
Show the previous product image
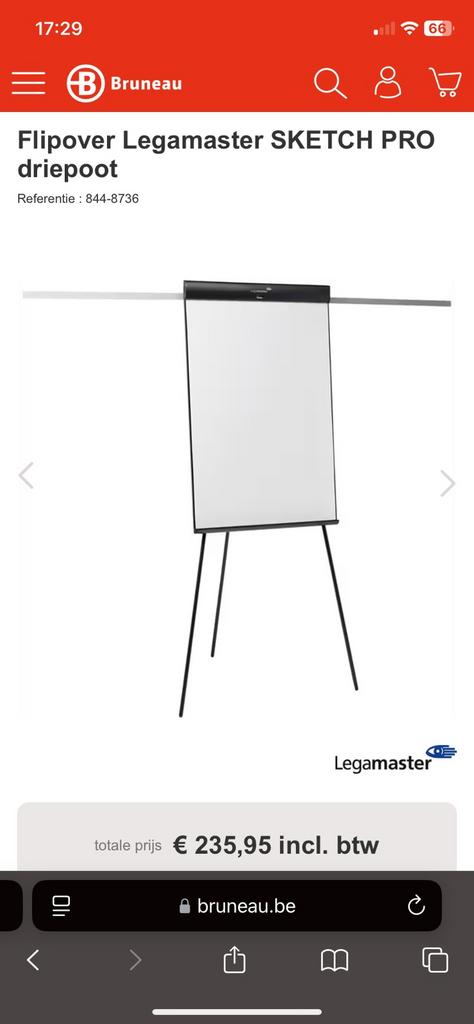pos(26,475)
